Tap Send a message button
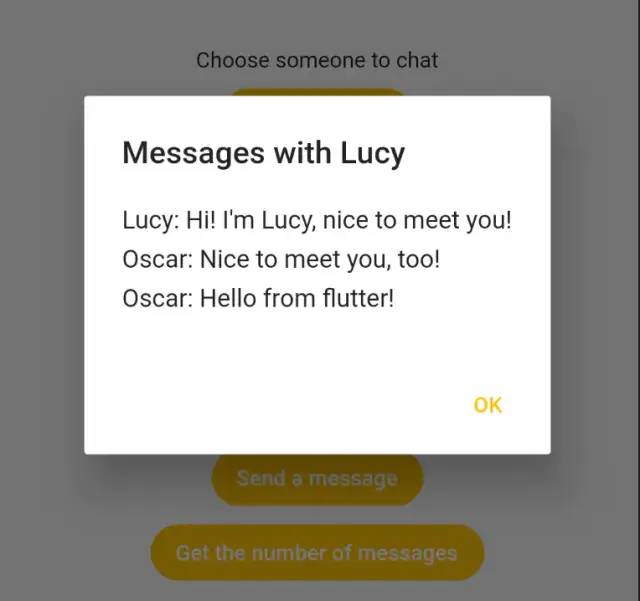Viewport: 640px width, 601px height. point(317,479)
